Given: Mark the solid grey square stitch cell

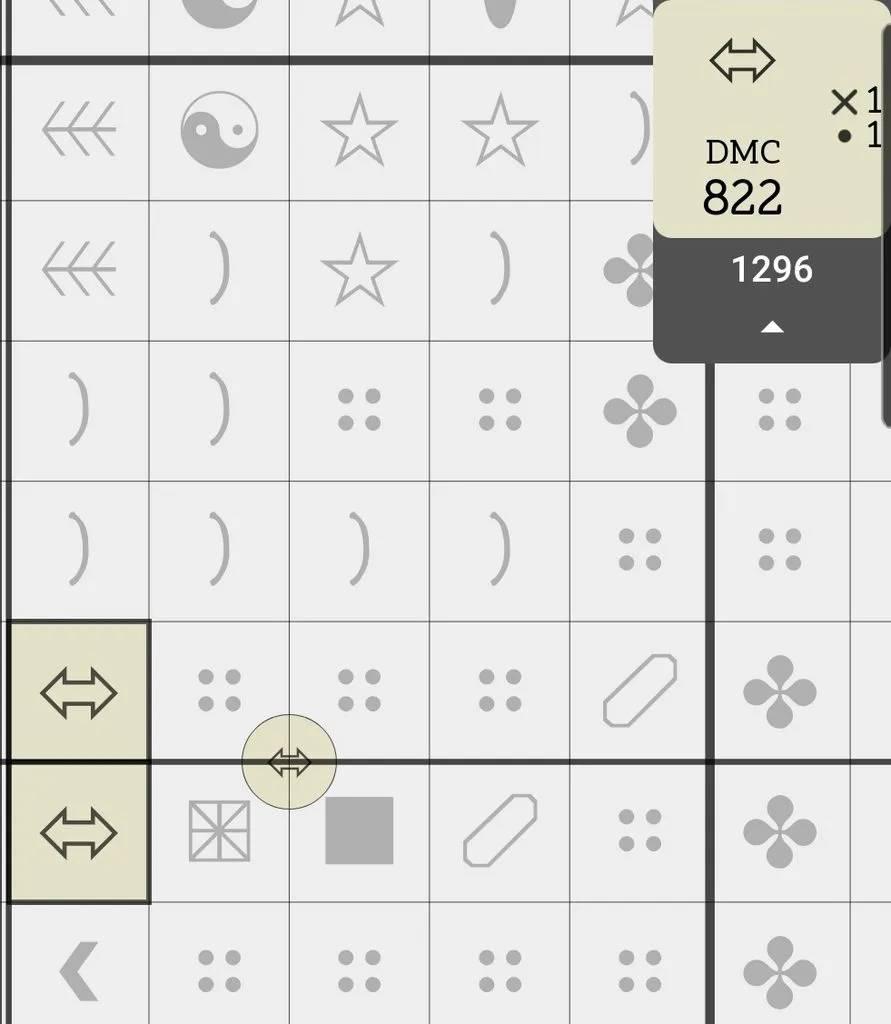Looking at the screenshot, I should pyautogui.click(x=359, y=831).
